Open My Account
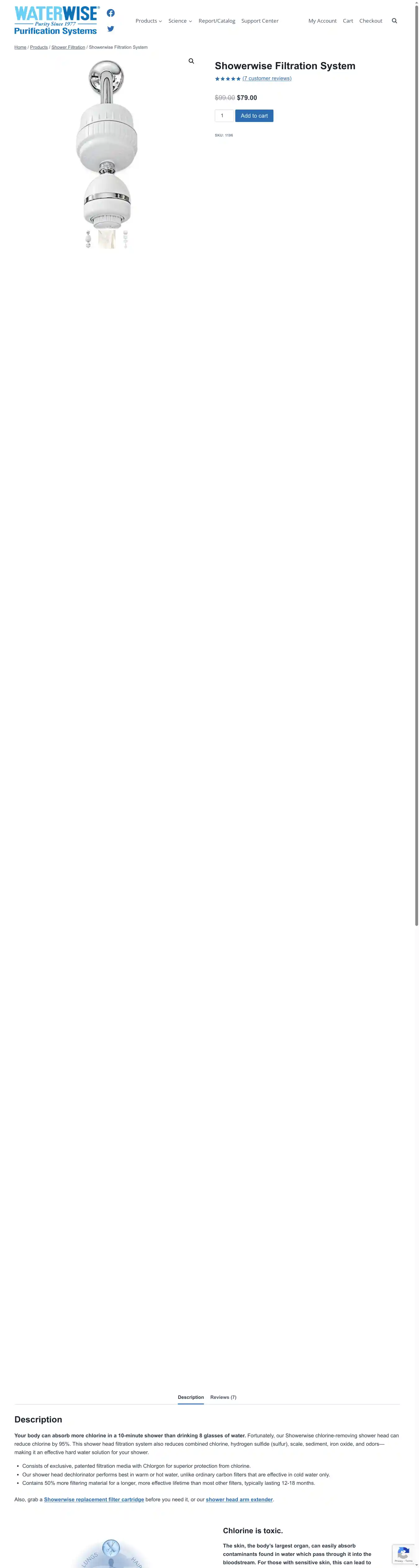 (x=322, y=21)
